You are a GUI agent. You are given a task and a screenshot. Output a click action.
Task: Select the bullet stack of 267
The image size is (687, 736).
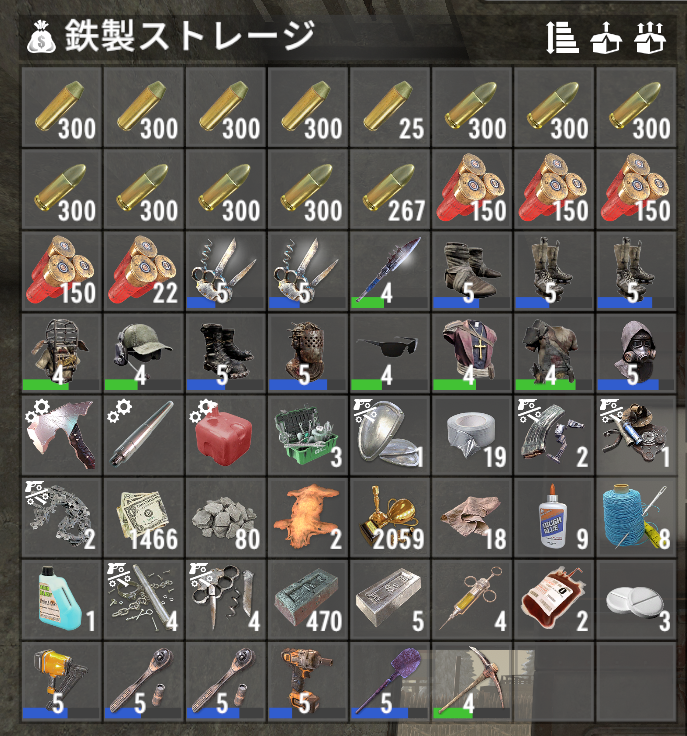pyautogui.click(x=390, y=188)
